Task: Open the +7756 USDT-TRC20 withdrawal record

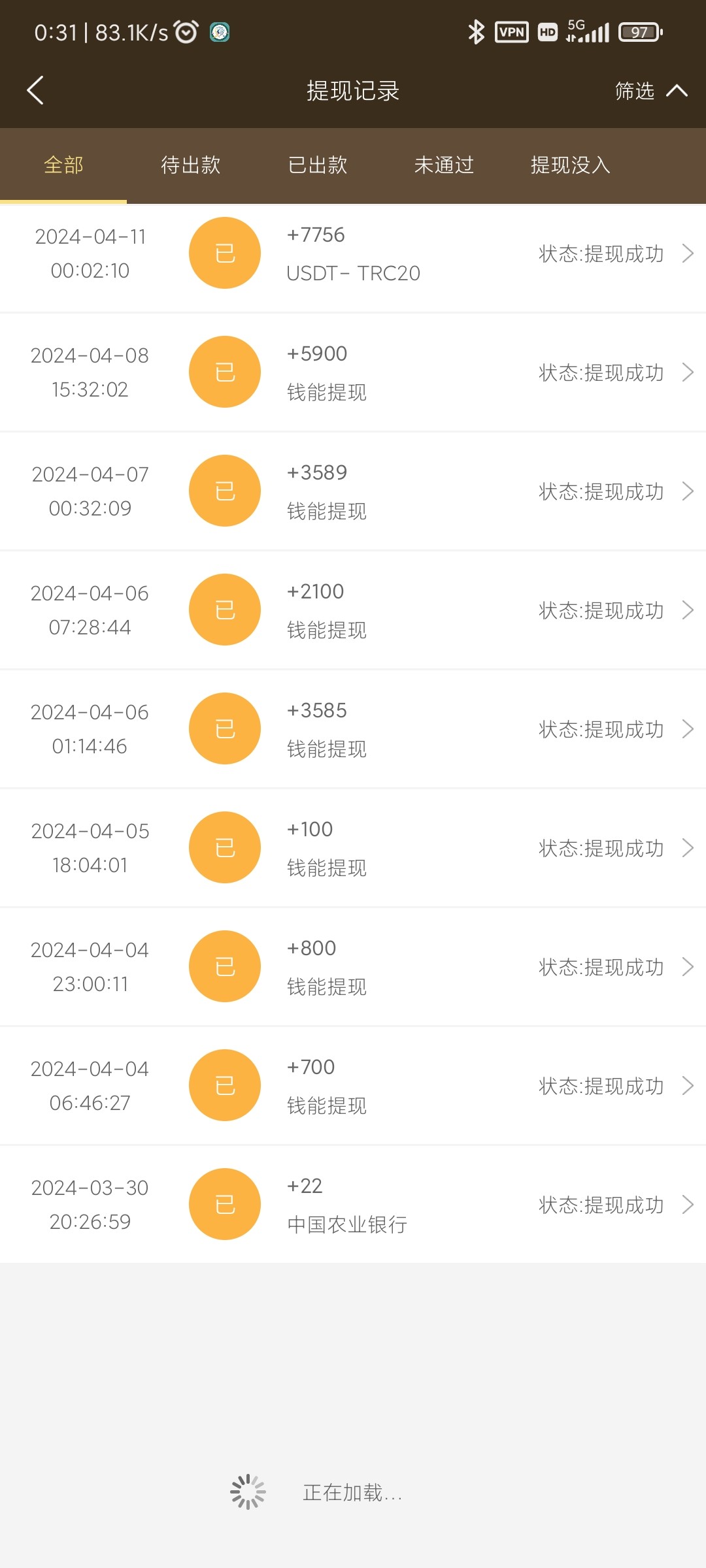Action: click(353, 253)
